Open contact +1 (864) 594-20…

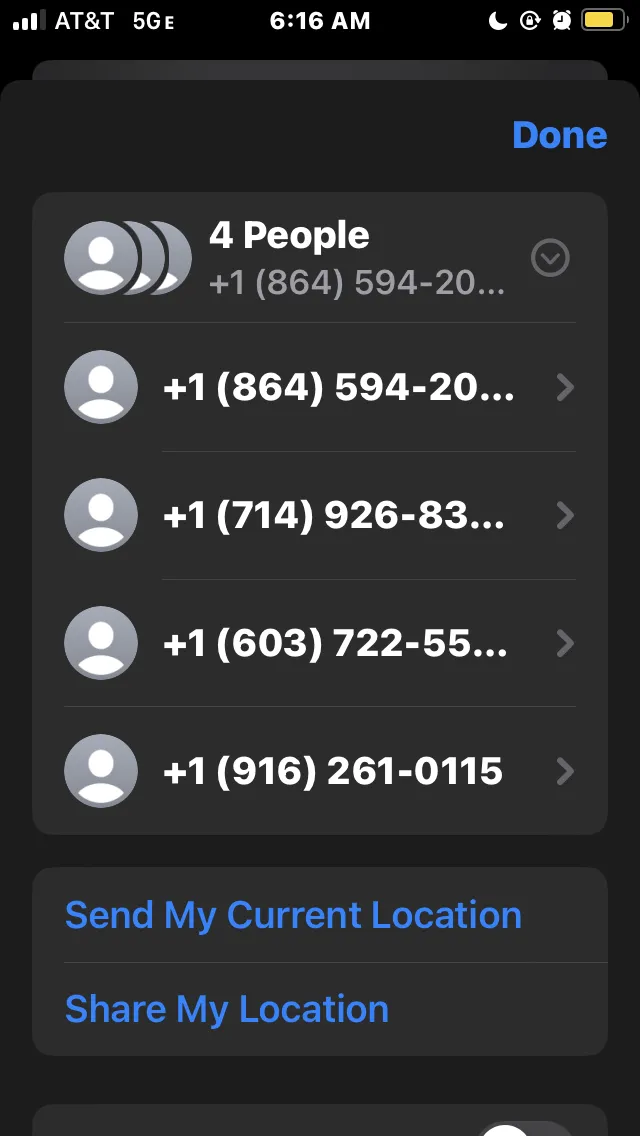coord(320,388)
